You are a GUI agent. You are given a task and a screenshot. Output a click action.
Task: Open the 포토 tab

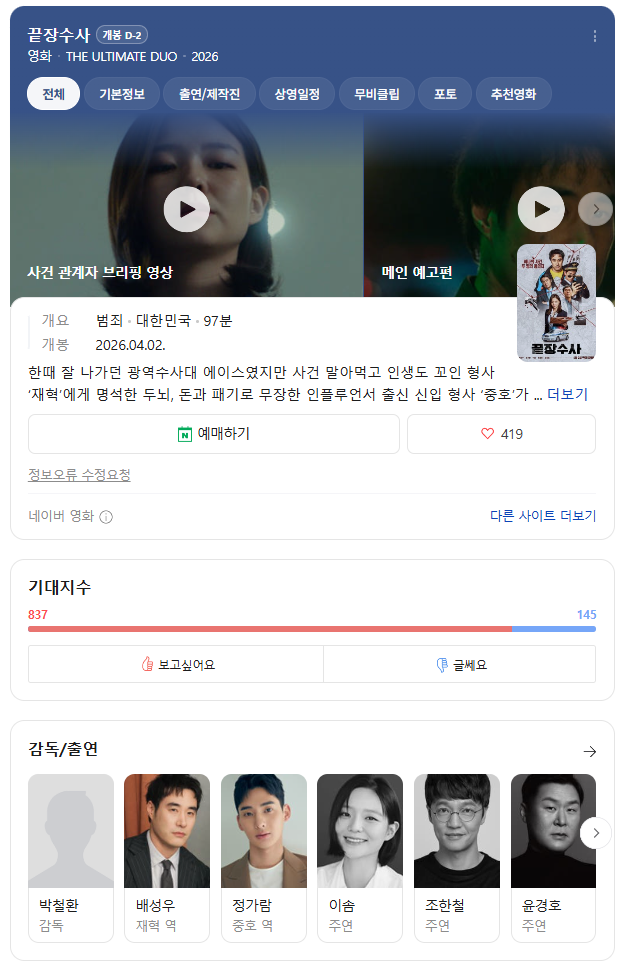tap(445, 94)
